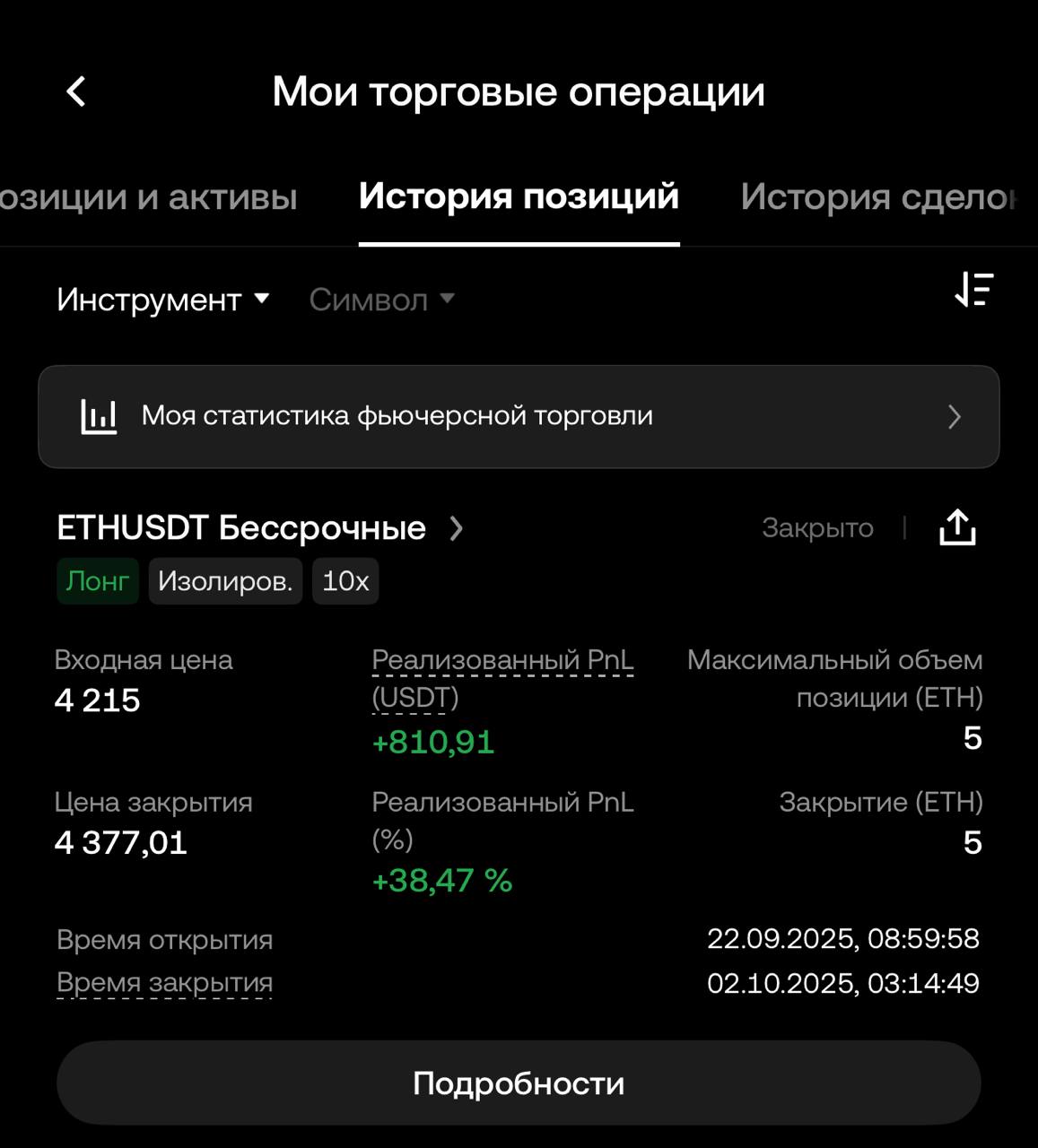Viewport: 1038px width, 1148px height.
Task: Switch to the История сделок tab
Action: (x=879, y=197)
